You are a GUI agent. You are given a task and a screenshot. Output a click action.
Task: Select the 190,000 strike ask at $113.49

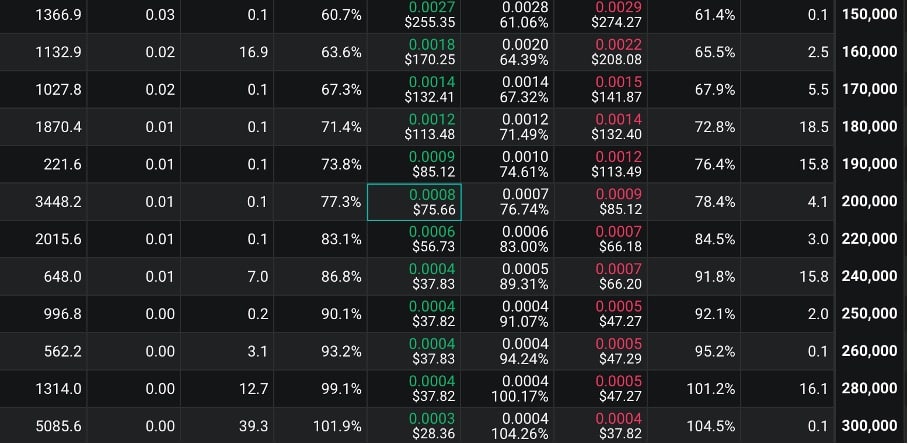(x=619, y=164)
